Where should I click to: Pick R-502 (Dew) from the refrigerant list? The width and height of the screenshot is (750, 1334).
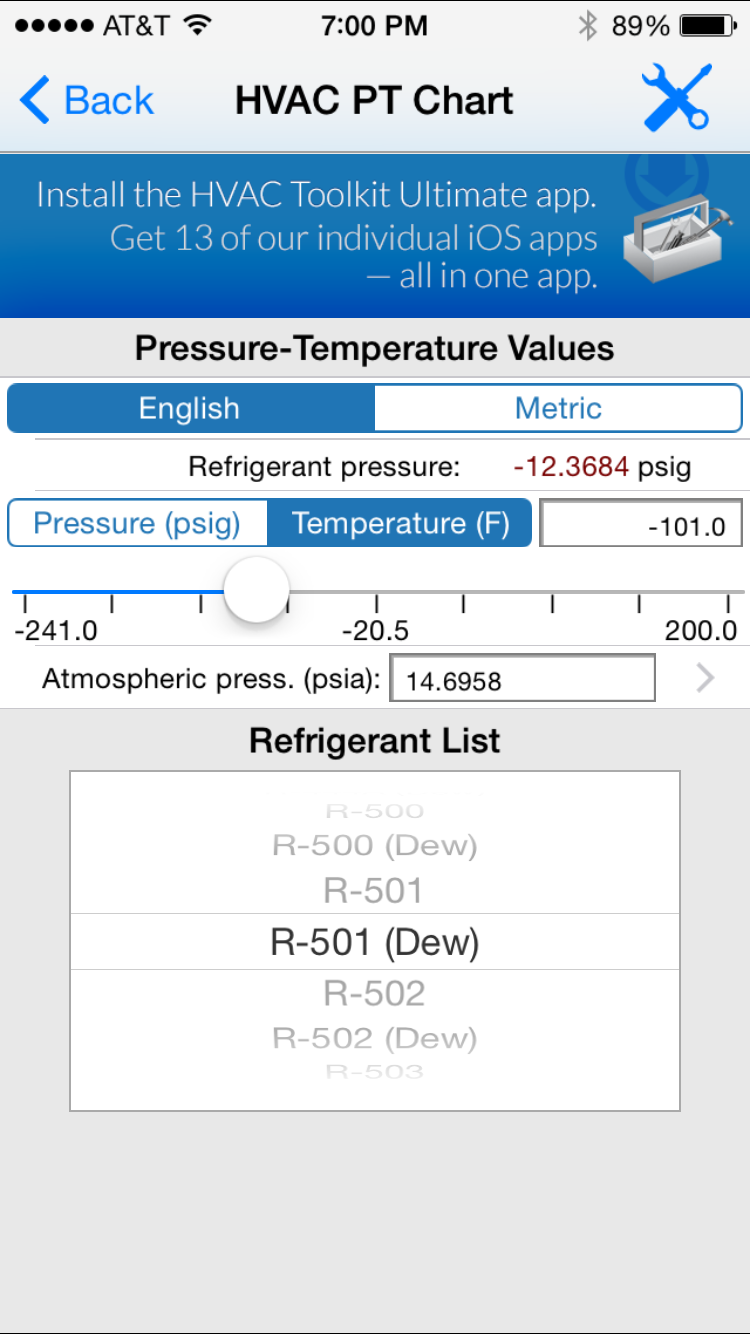[x=374, y=1038]
